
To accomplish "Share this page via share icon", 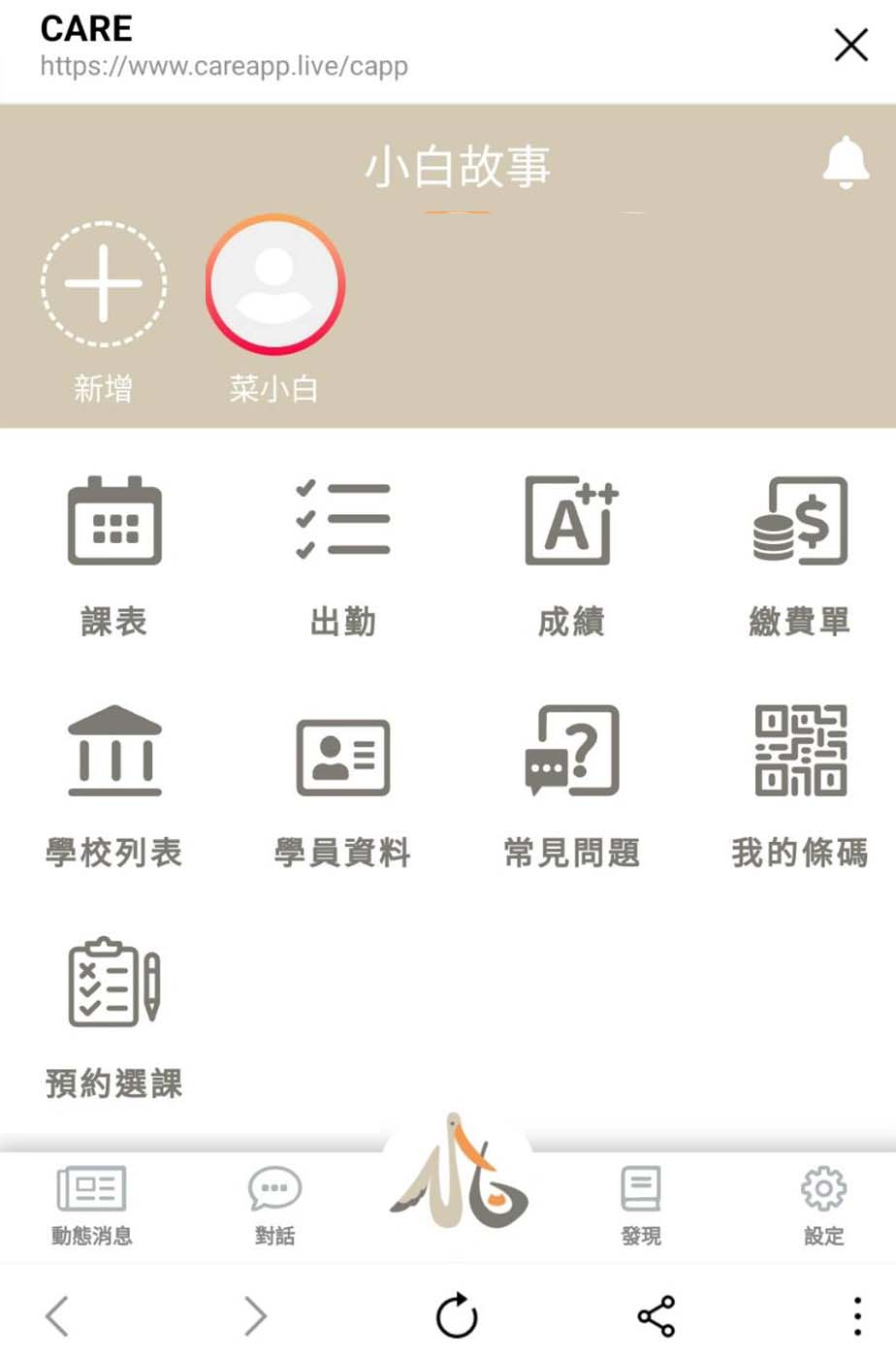I will pyautogui.click(x=656, y=1316).
